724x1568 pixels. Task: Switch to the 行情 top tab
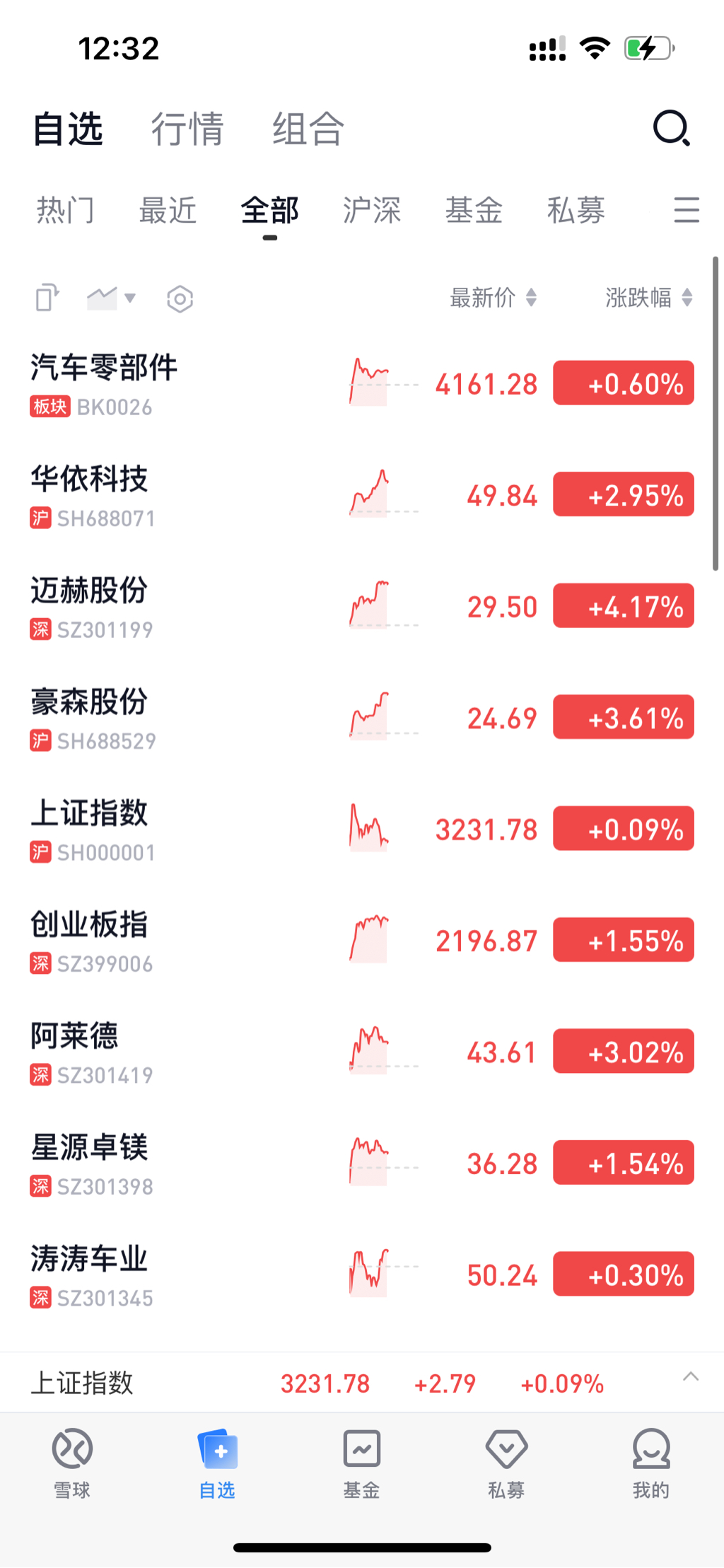pyautogui.click(x=187, y=129)
